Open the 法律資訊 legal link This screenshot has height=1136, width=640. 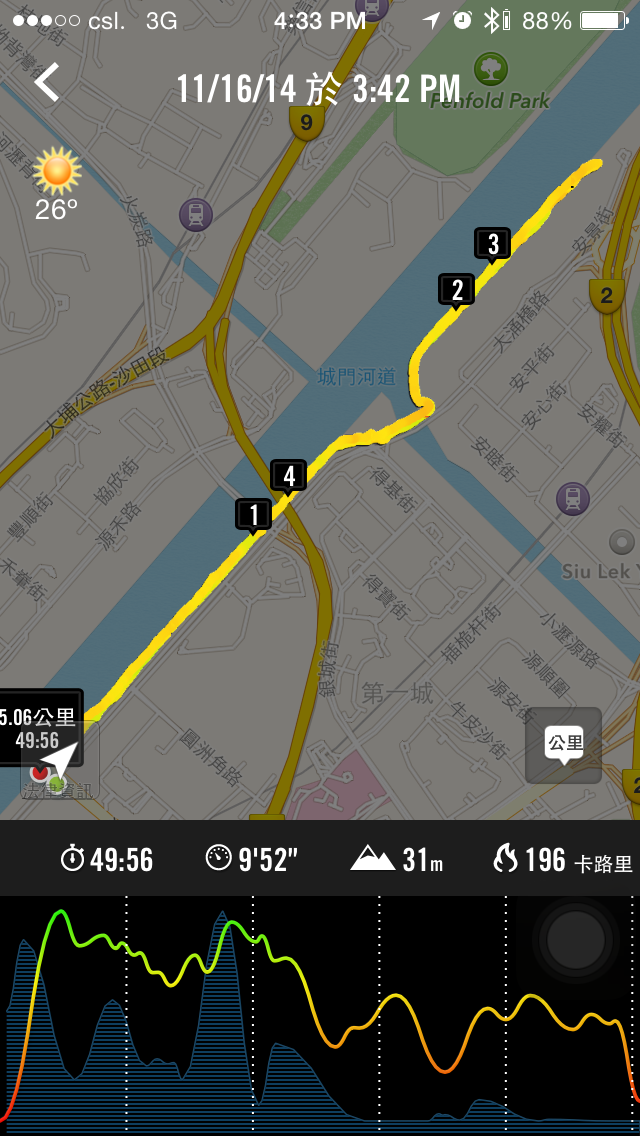60,790
